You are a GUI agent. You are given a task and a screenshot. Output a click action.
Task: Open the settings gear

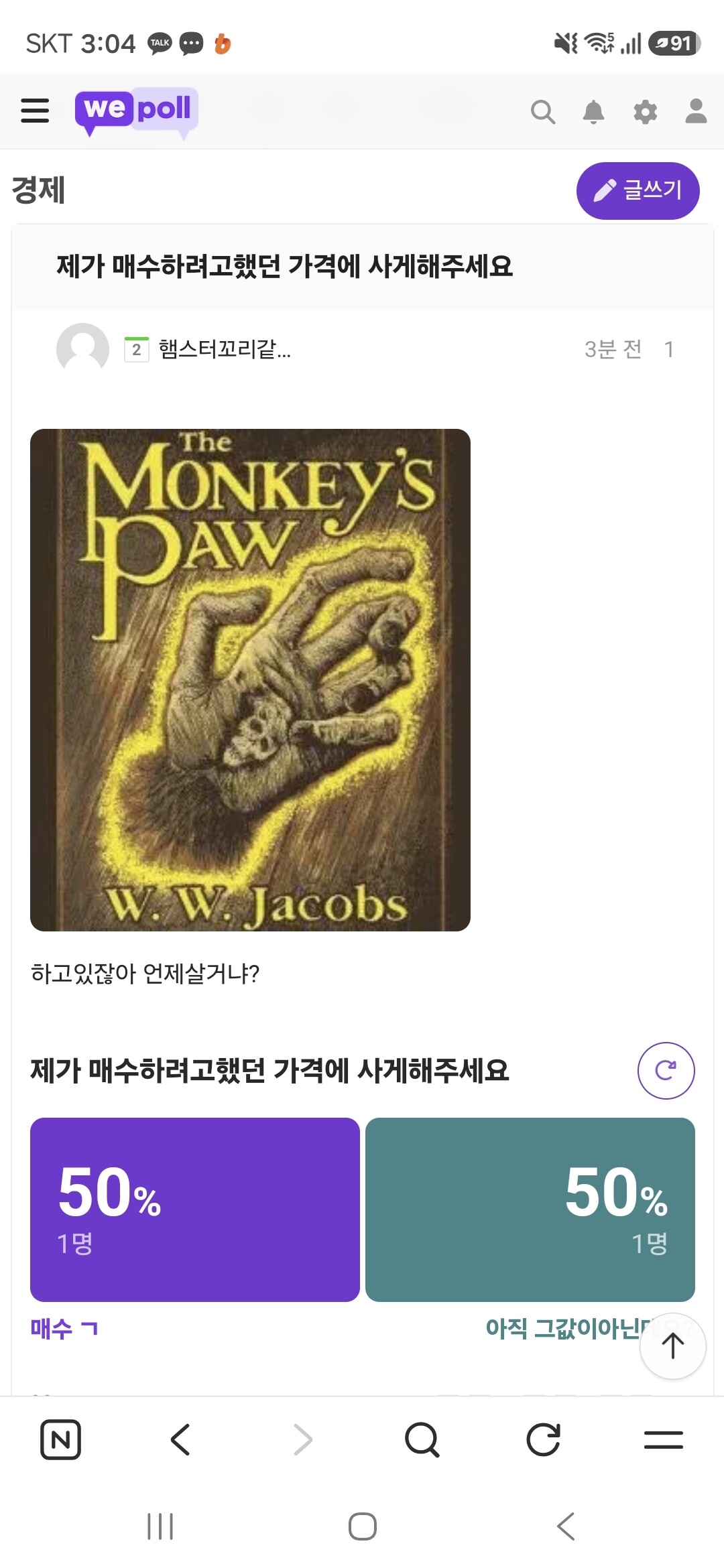coord(645,112)
